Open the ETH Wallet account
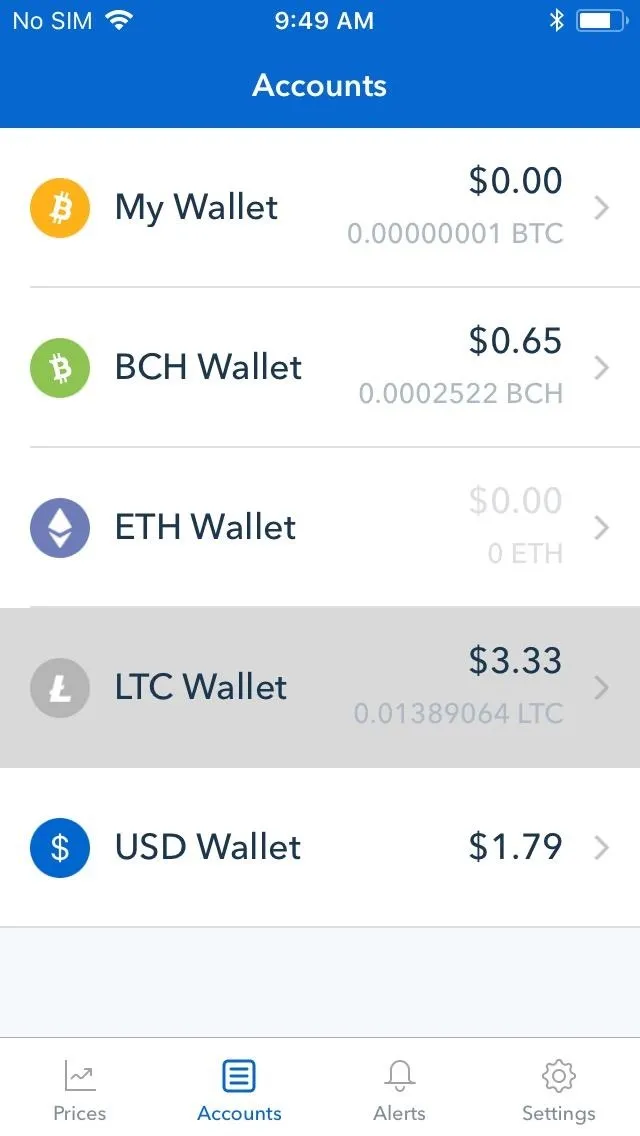640x1136 pixels. [320, 527]
